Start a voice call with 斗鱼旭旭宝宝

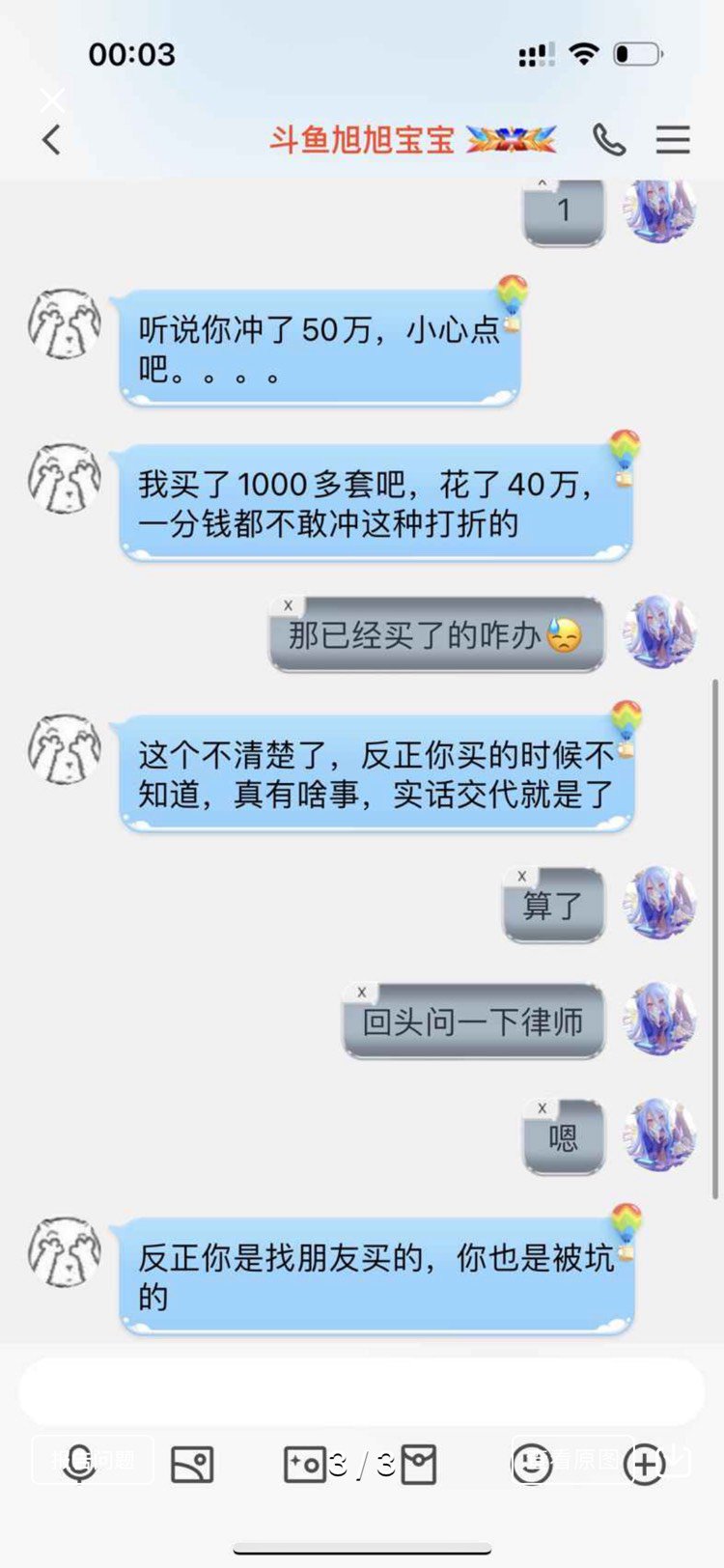pos(609,141)
